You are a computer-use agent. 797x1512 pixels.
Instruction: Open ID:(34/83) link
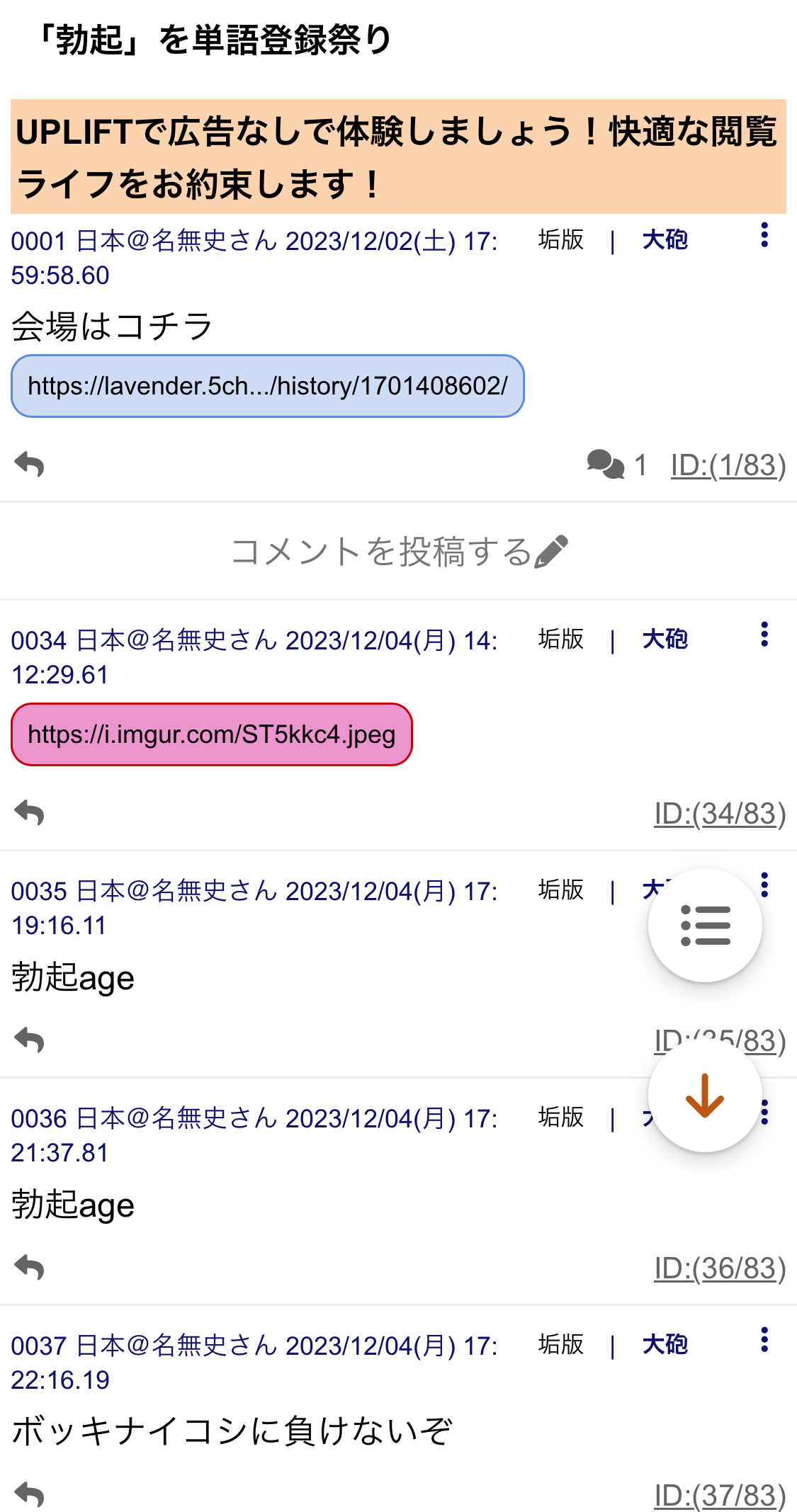pyautogui.click(x=720, y=814)
